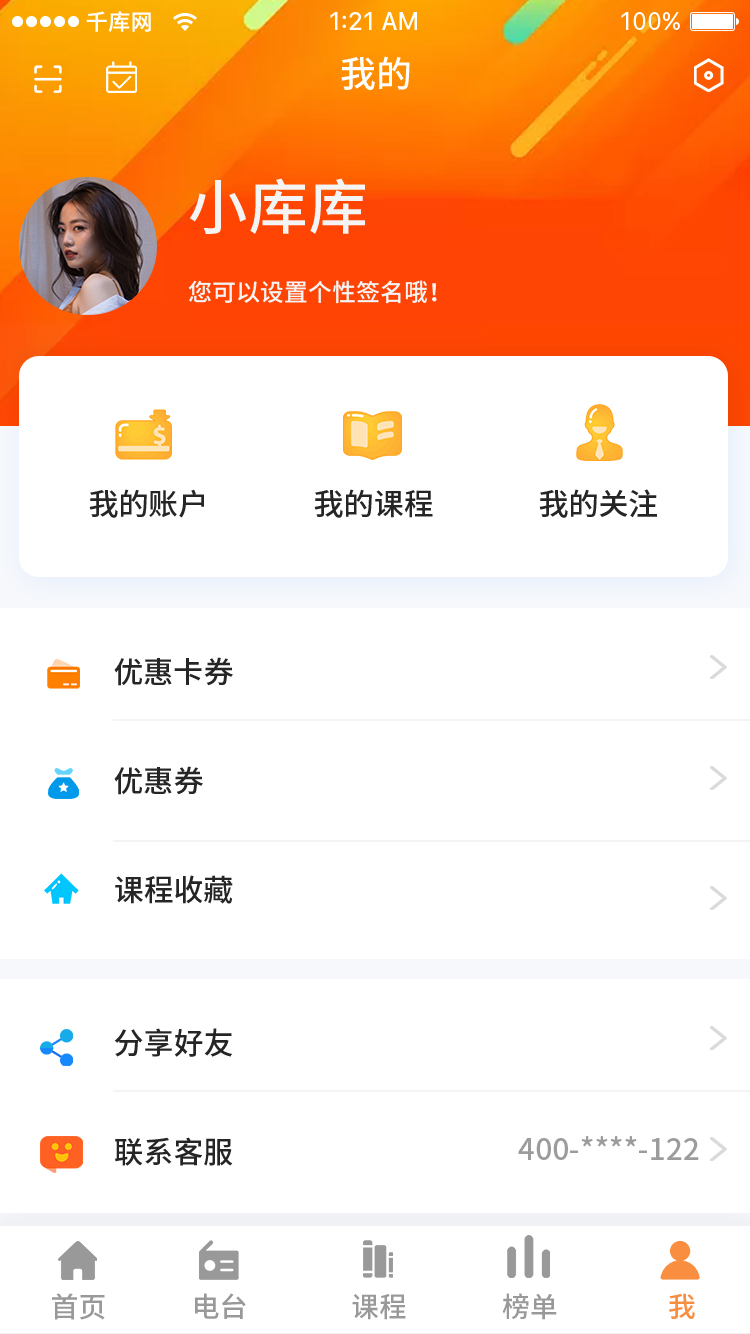Switch to the 电台 tab
750x1334 pixels.
click(x=219, y=1280)
